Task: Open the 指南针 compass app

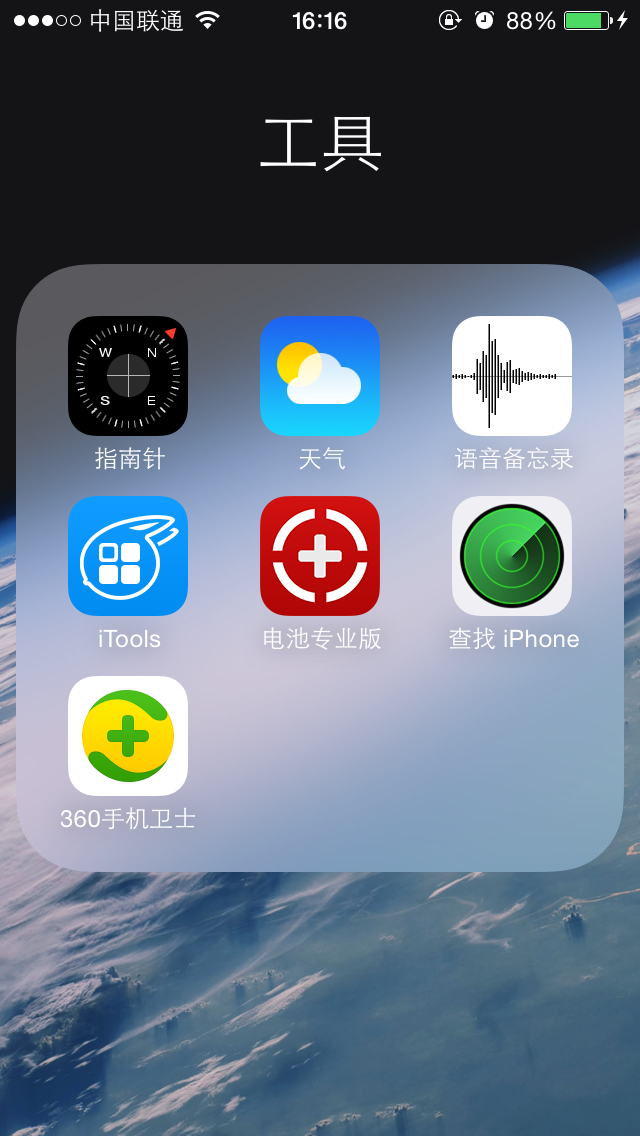Action: coord(128,376)
